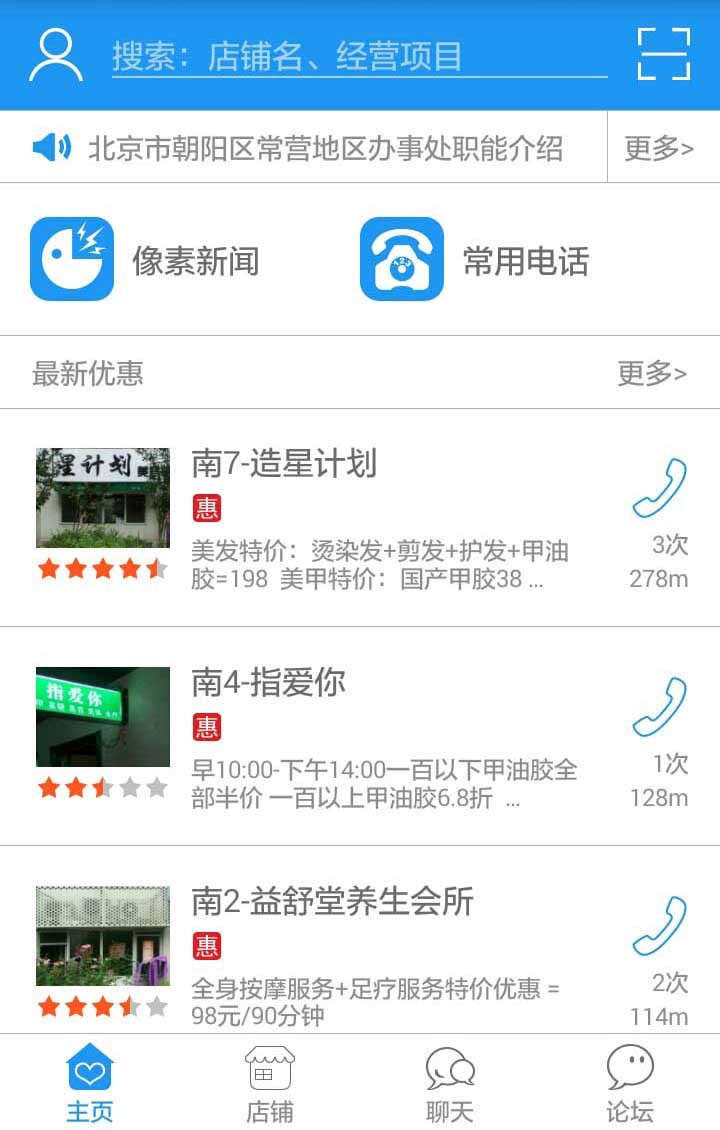Switch to the 论坛 tab
720x1130 pixels.
tap(630, 1083)
